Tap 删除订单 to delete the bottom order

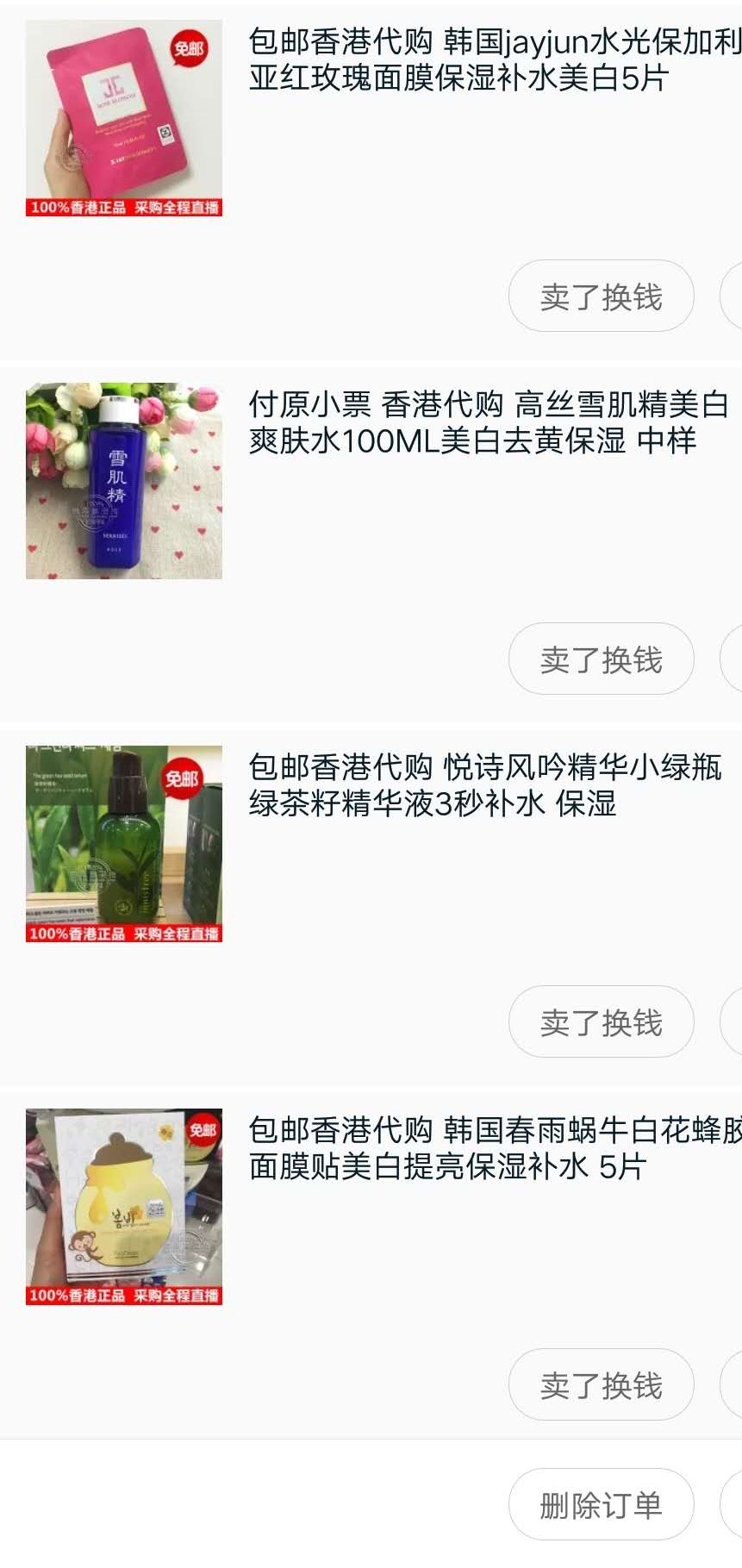pyautogui.click(x=601, y=1504)
